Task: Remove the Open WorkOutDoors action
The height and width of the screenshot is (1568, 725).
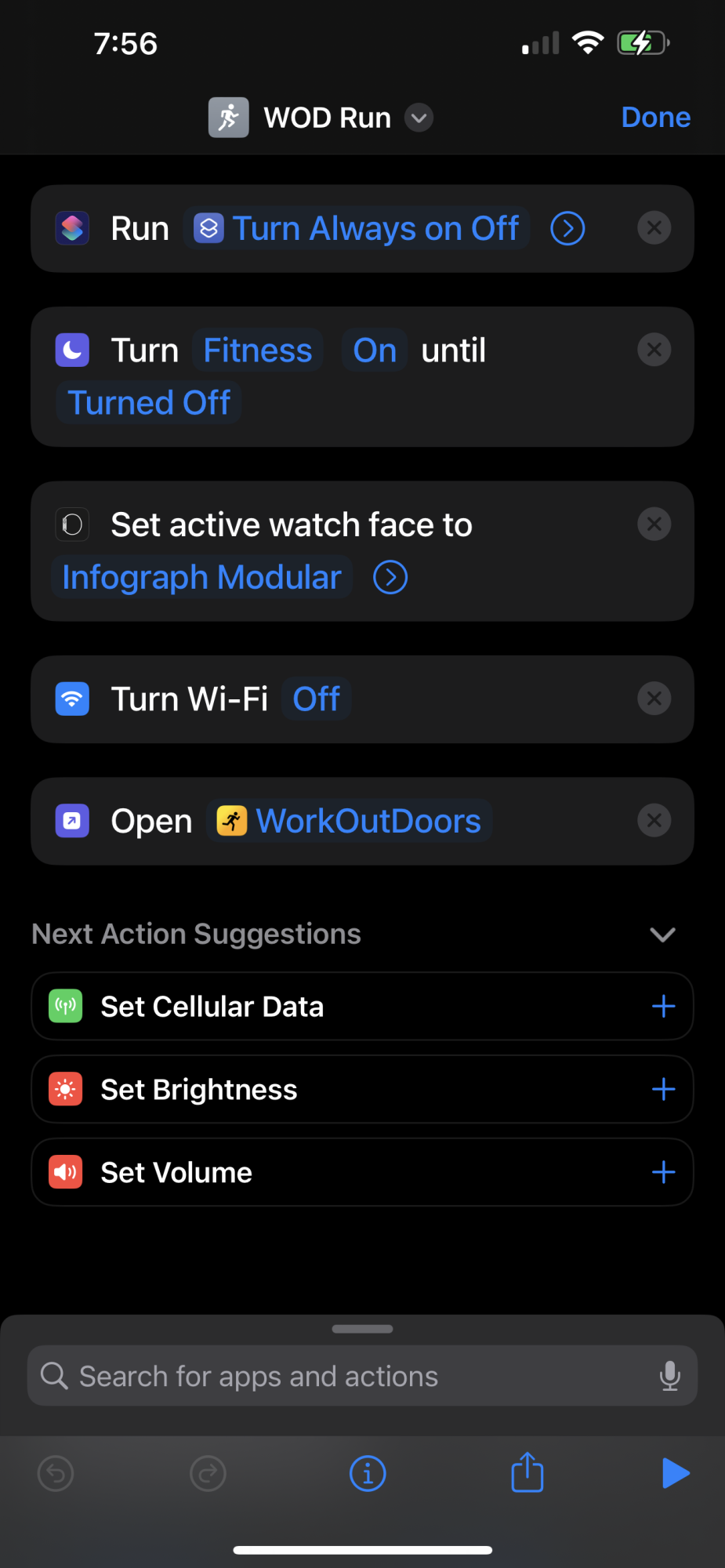Action: point(654,821)
